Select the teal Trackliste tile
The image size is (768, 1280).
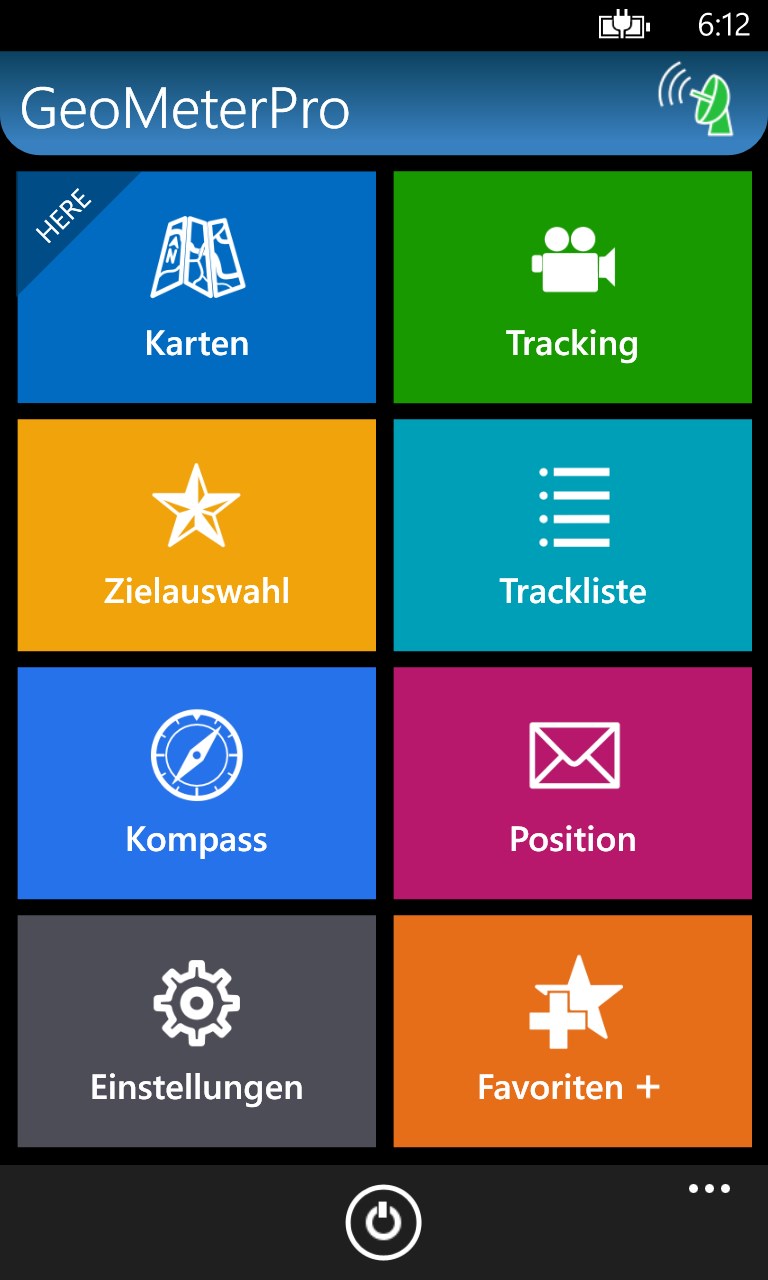tap(572, 535)
